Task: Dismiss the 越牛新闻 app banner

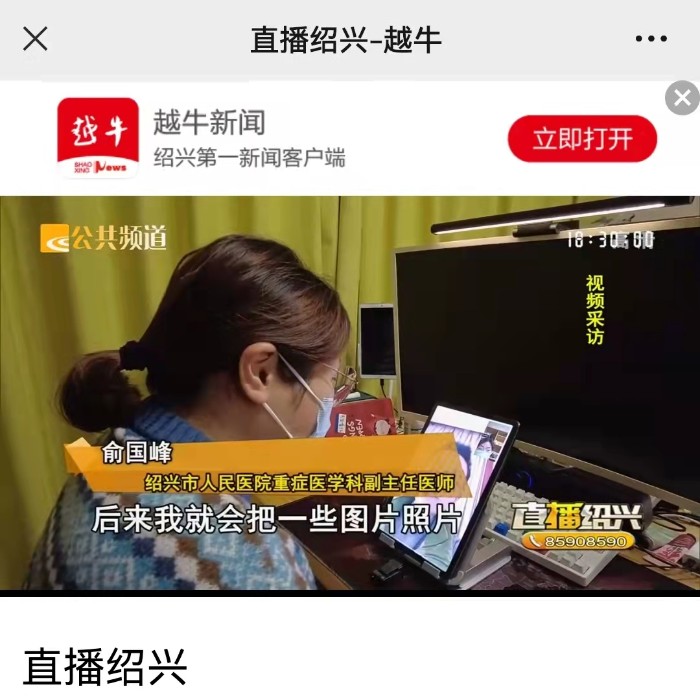Action: point(682,98)
